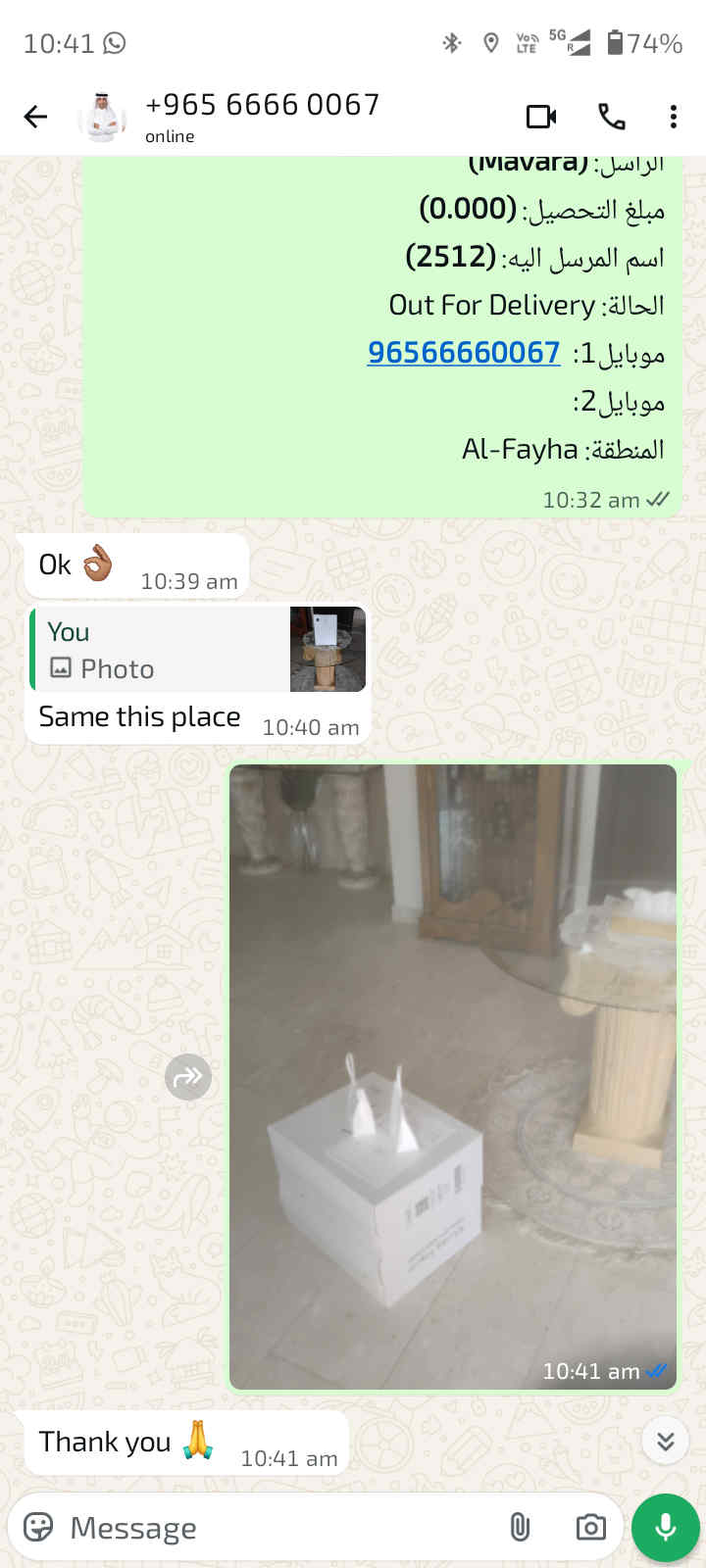Open the phone number link 96566660067
Image resolution: width=706 pixels, height=1568 pixels.
(x=463, y=353)
